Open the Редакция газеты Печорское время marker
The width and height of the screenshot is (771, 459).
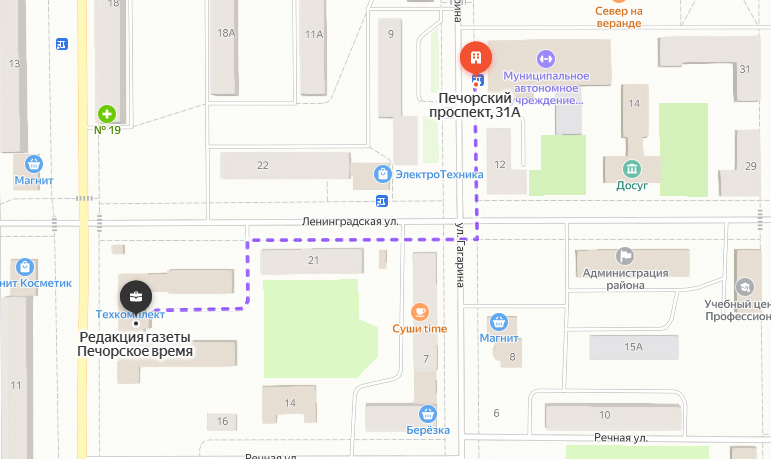[135, 296]
